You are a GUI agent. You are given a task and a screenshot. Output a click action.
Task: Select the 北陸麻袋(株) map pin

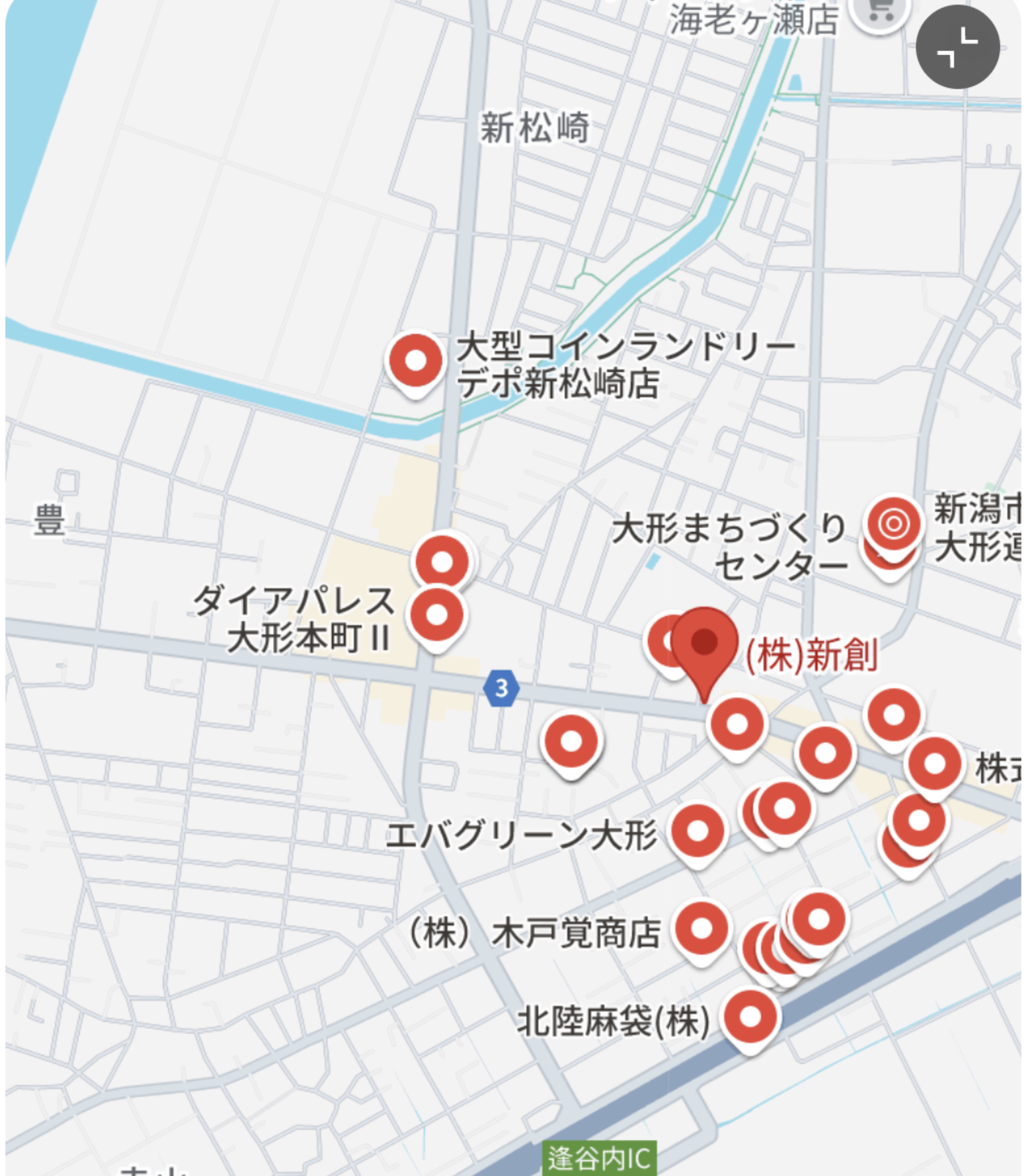coord(751,1017)
